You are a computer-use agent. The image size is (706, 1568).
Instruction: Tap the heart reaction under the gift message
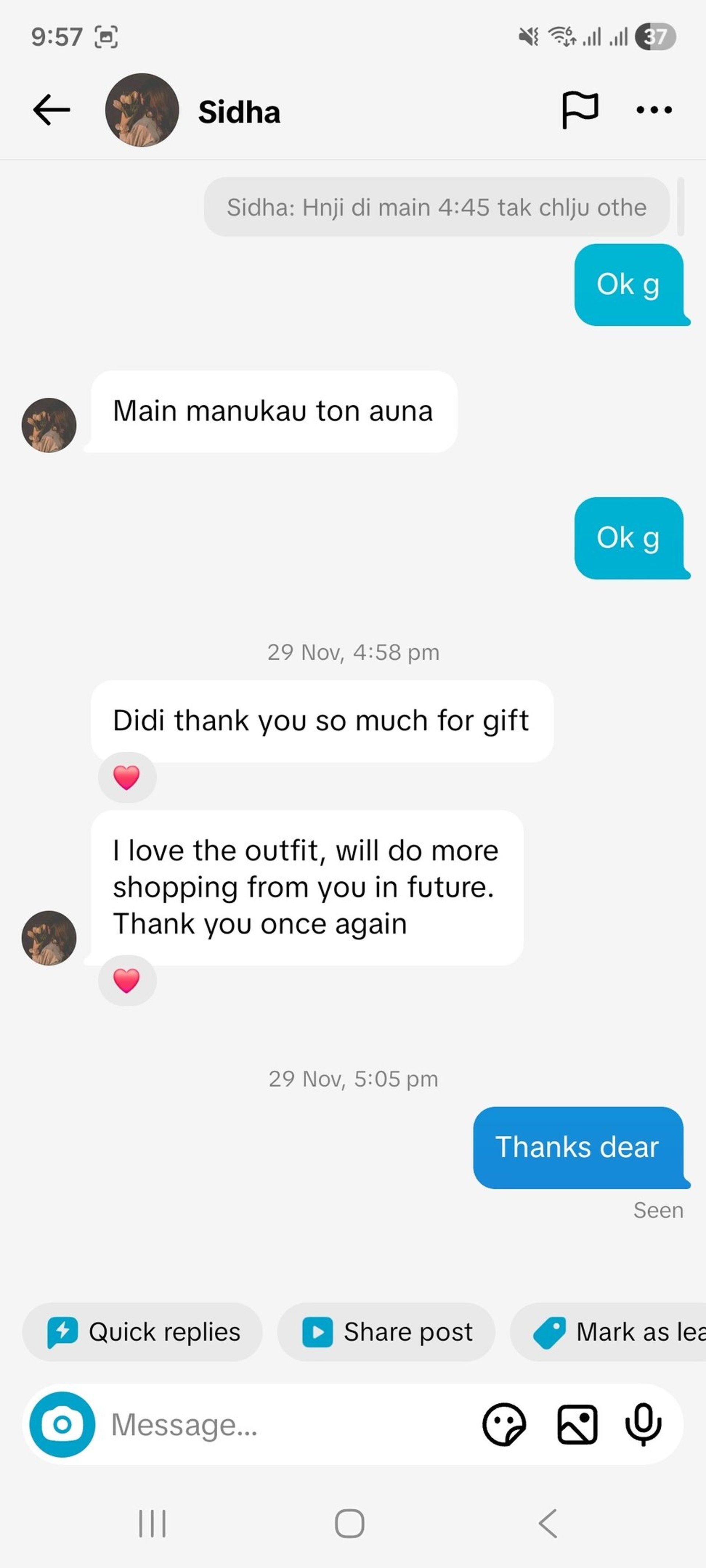127,777
